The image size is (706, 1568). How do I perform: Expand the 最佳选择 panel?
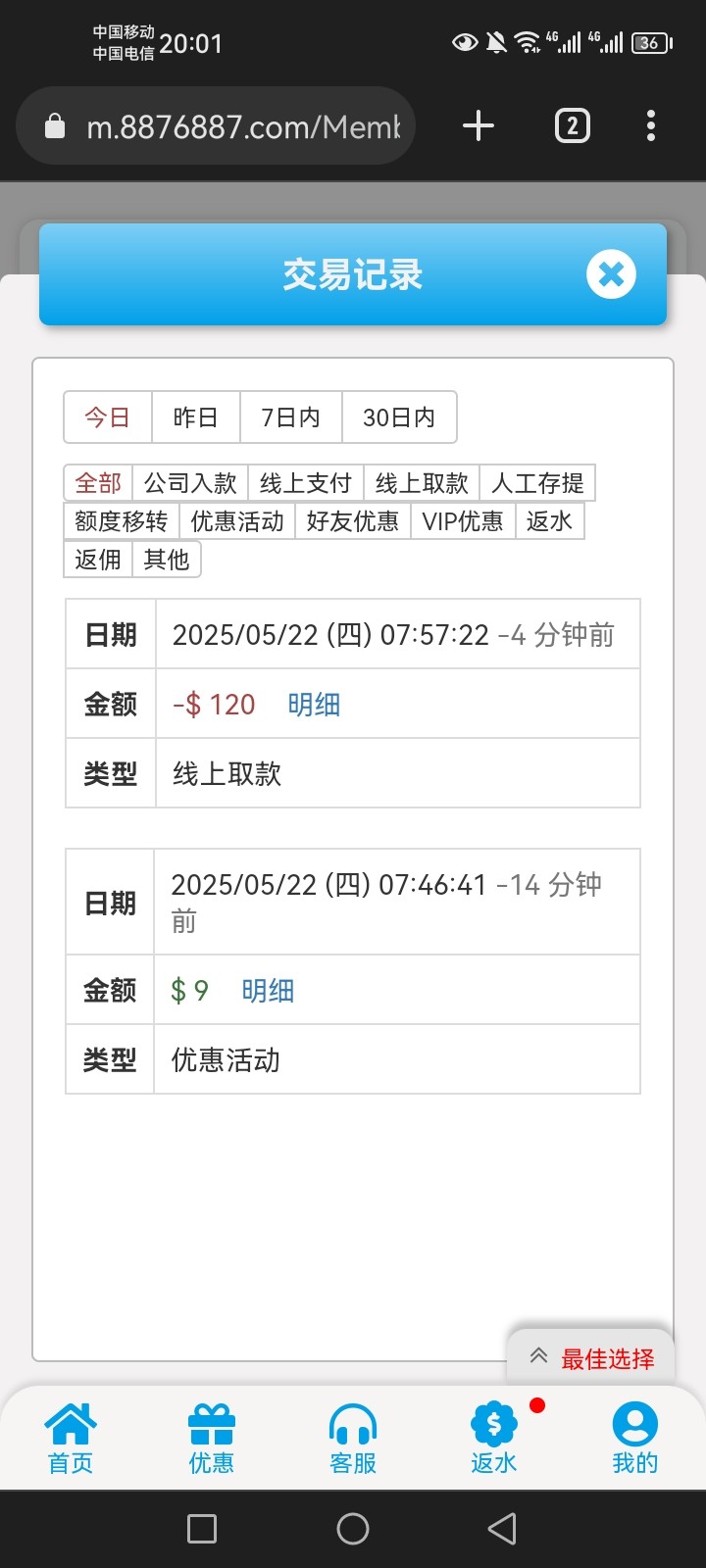click(592, 1358)
